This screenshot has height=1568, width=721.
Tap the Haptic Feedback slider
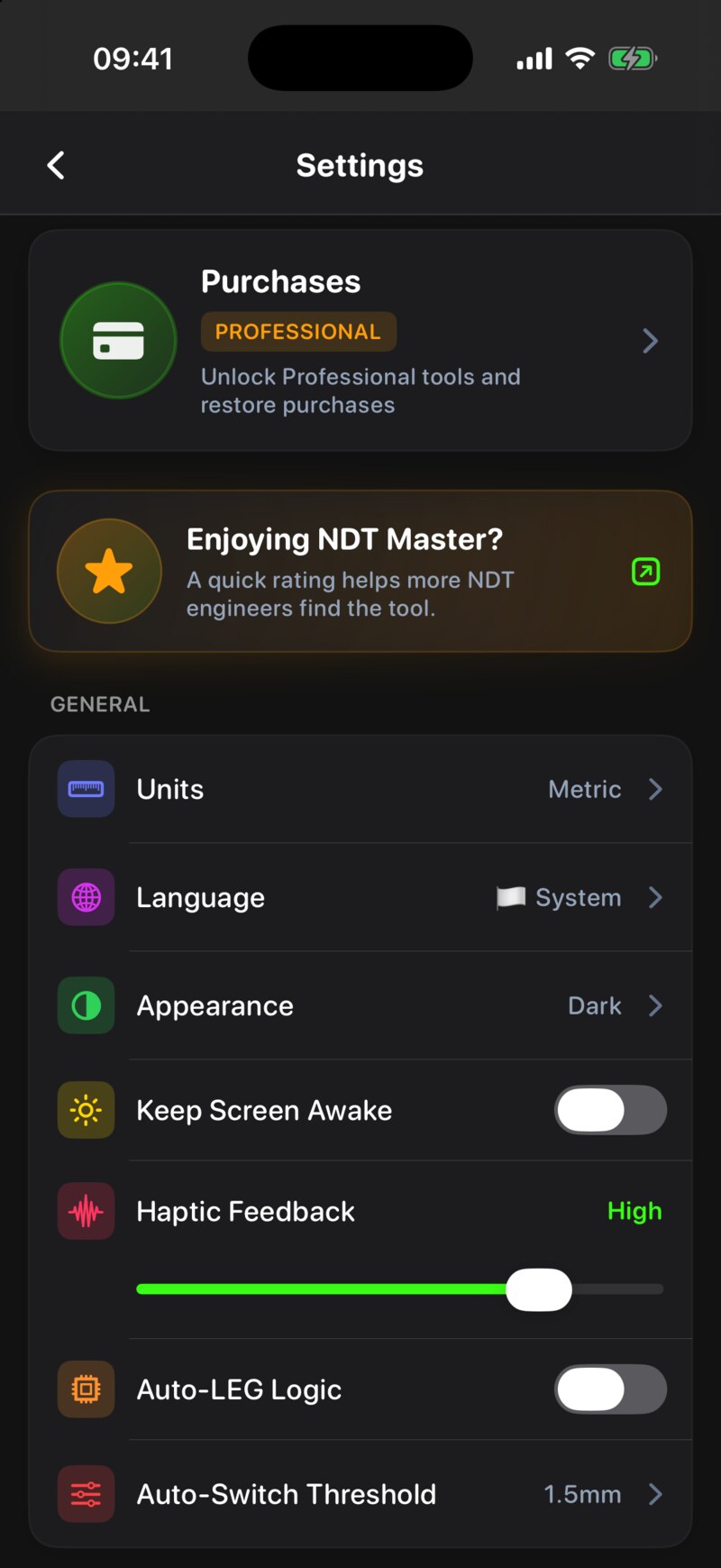(x=400, y=1289)
